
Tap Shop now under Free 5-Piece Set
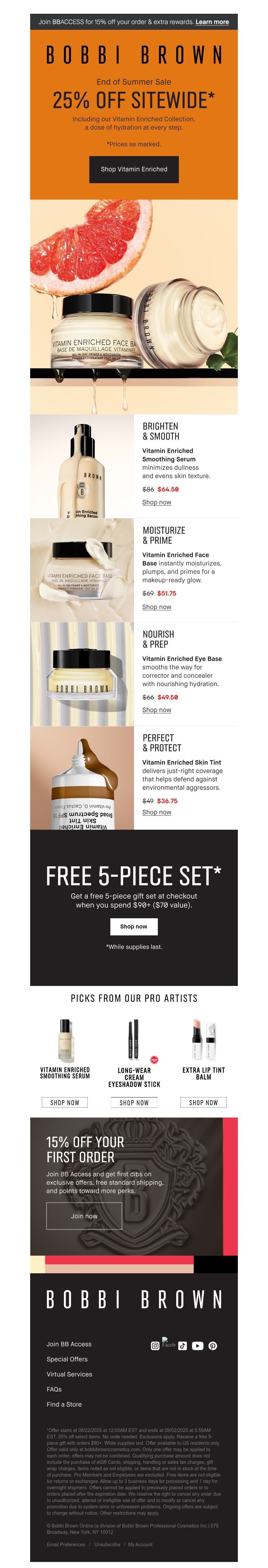[133, 926]
